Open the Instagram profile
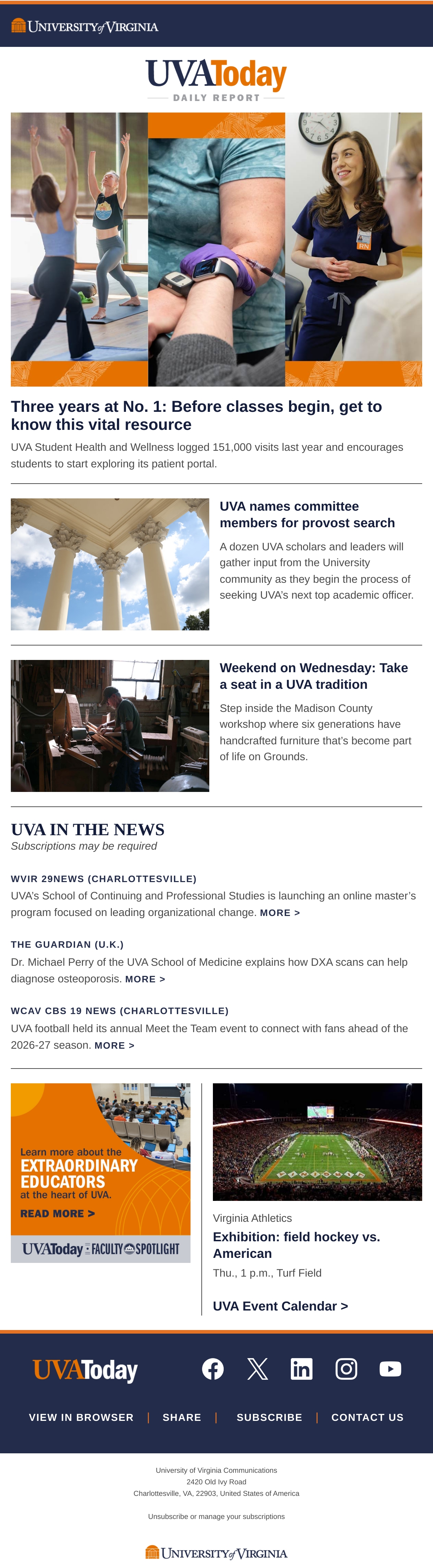The height and width of the screenshot is (1568, 433). (346, 1369)
